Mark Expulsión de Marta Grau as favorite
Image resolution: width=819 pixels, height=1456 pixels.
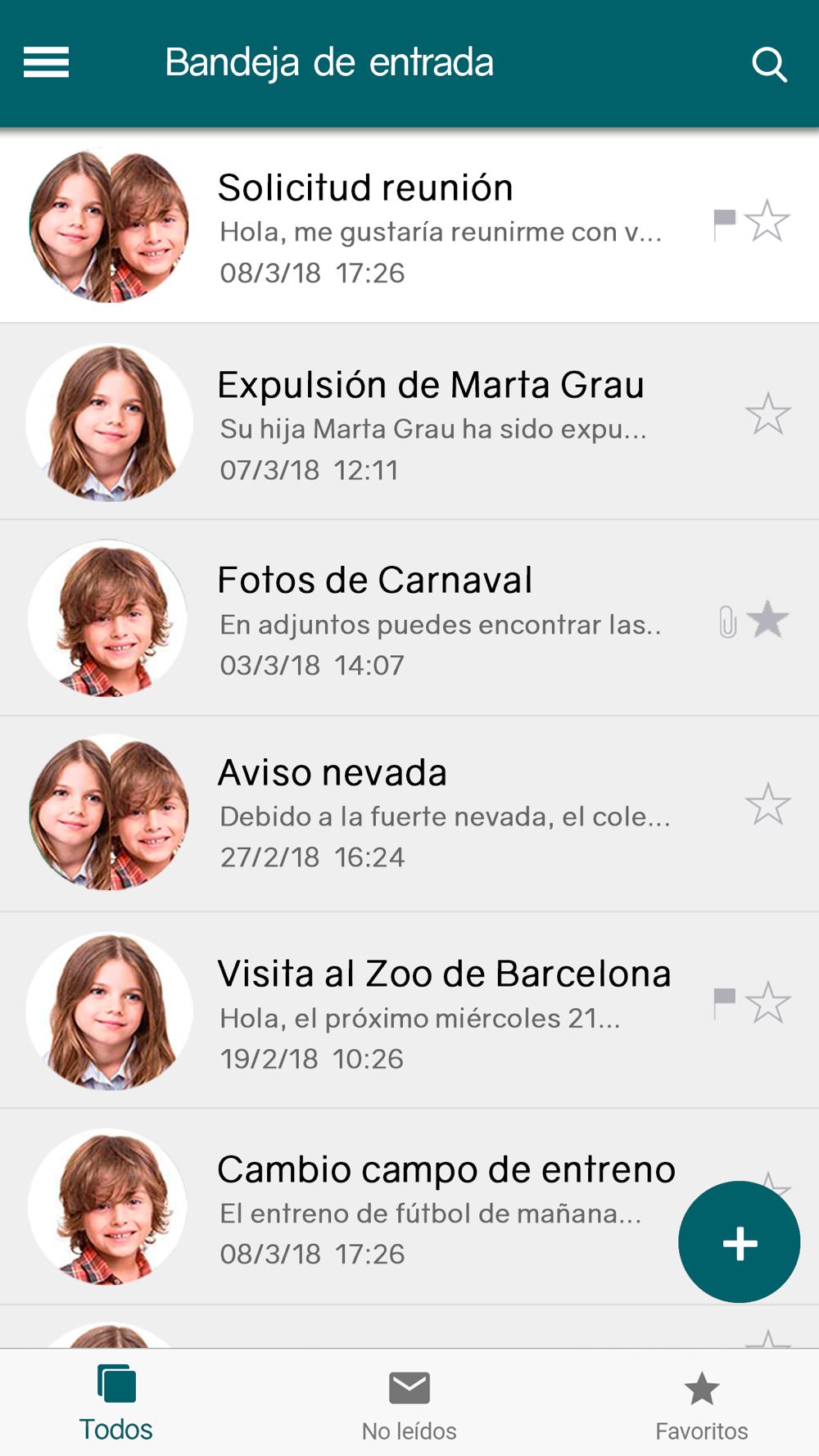pyautogui.click(x=767, y=414)
